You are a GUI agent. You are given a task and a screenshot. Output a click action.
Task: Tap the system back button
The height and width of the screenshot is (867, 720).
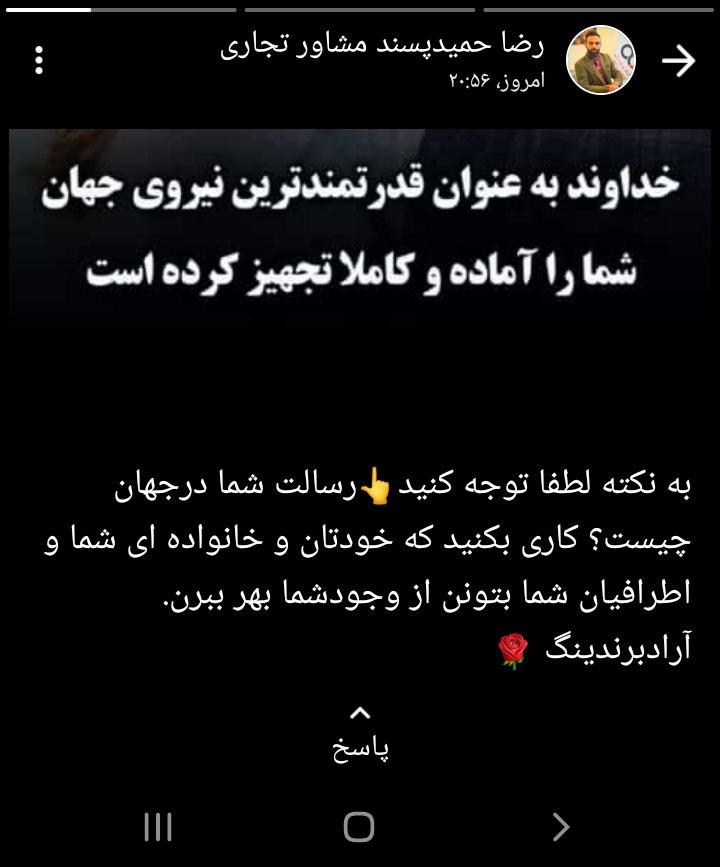(x=561, y=826)
